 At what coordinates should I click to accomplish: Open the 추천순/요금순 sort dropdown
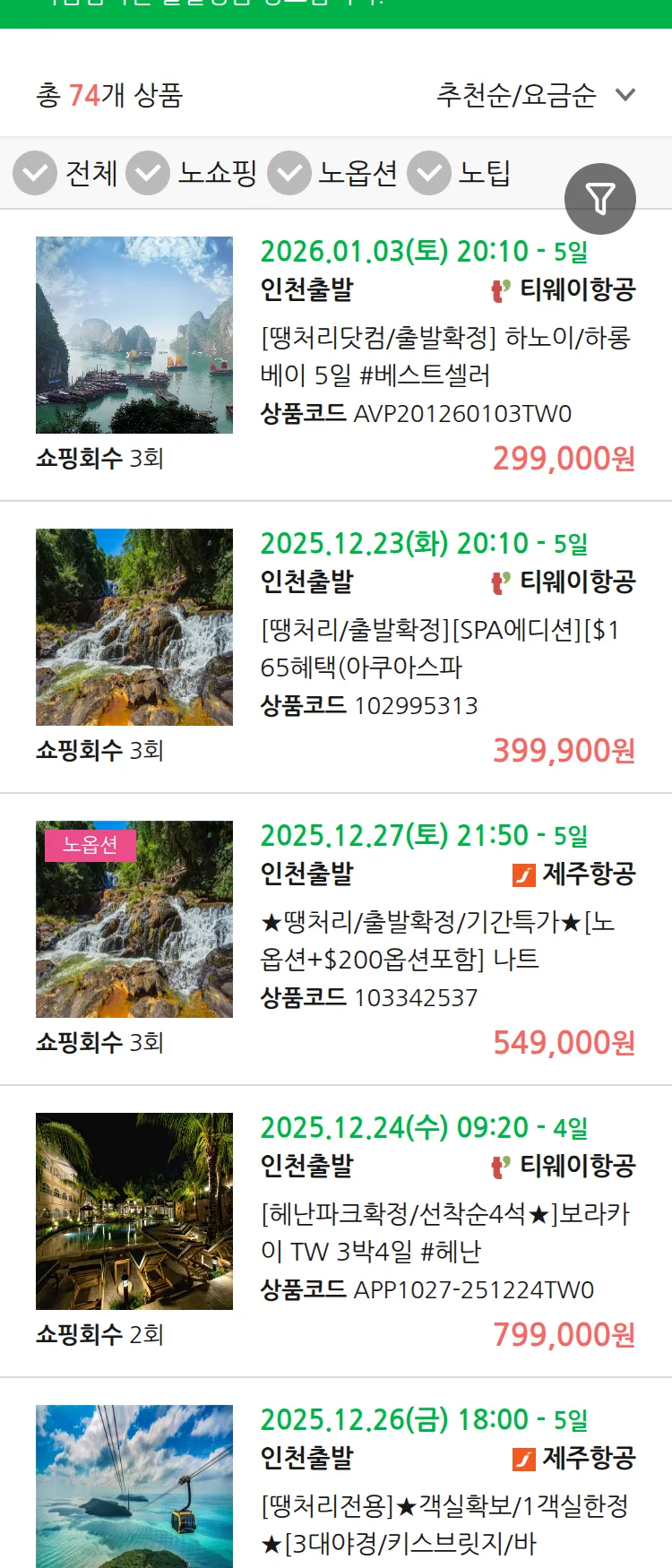[x=515, y=94]
